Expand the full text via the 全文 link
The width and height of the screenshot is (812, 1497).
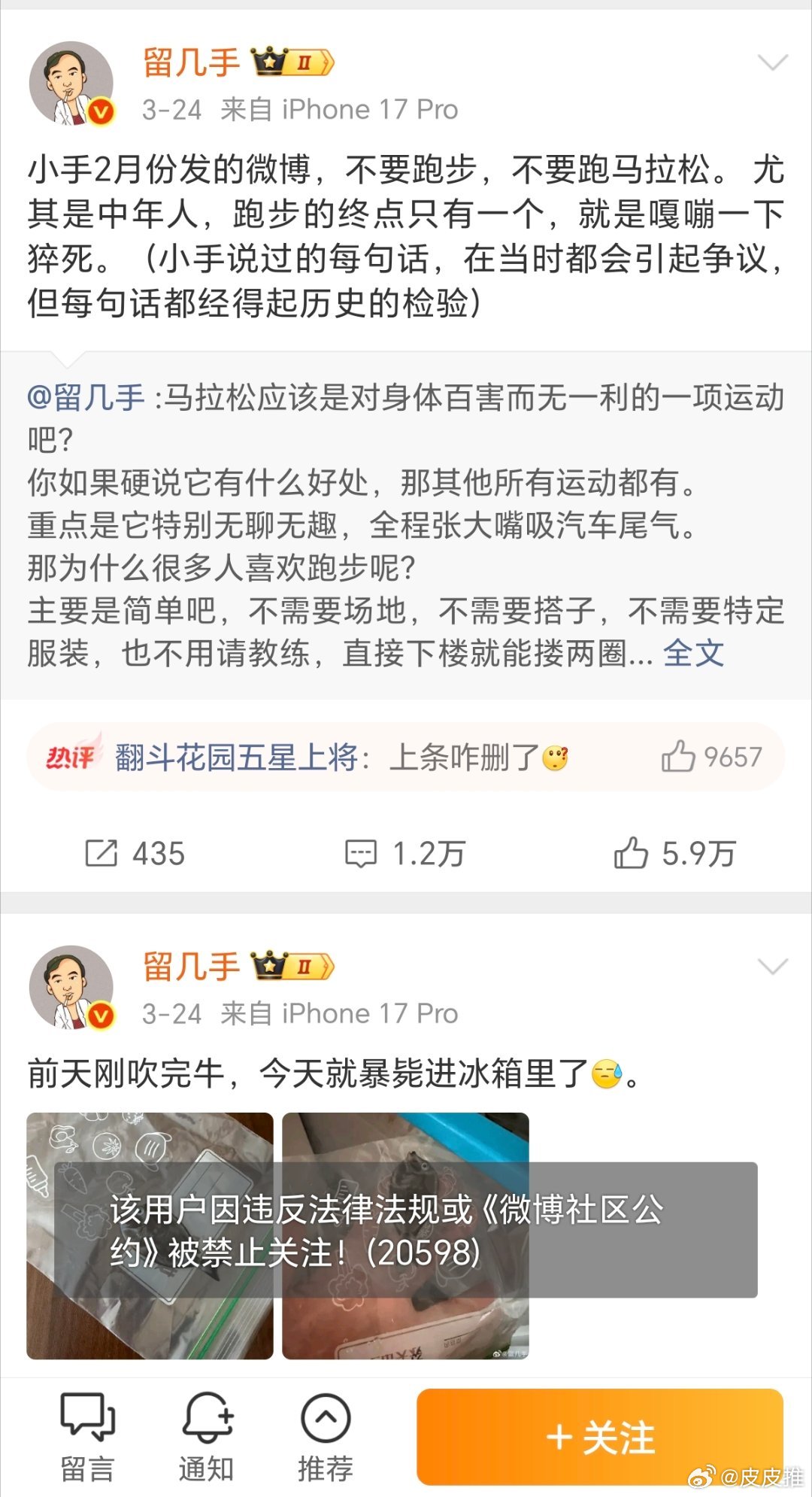694,654
